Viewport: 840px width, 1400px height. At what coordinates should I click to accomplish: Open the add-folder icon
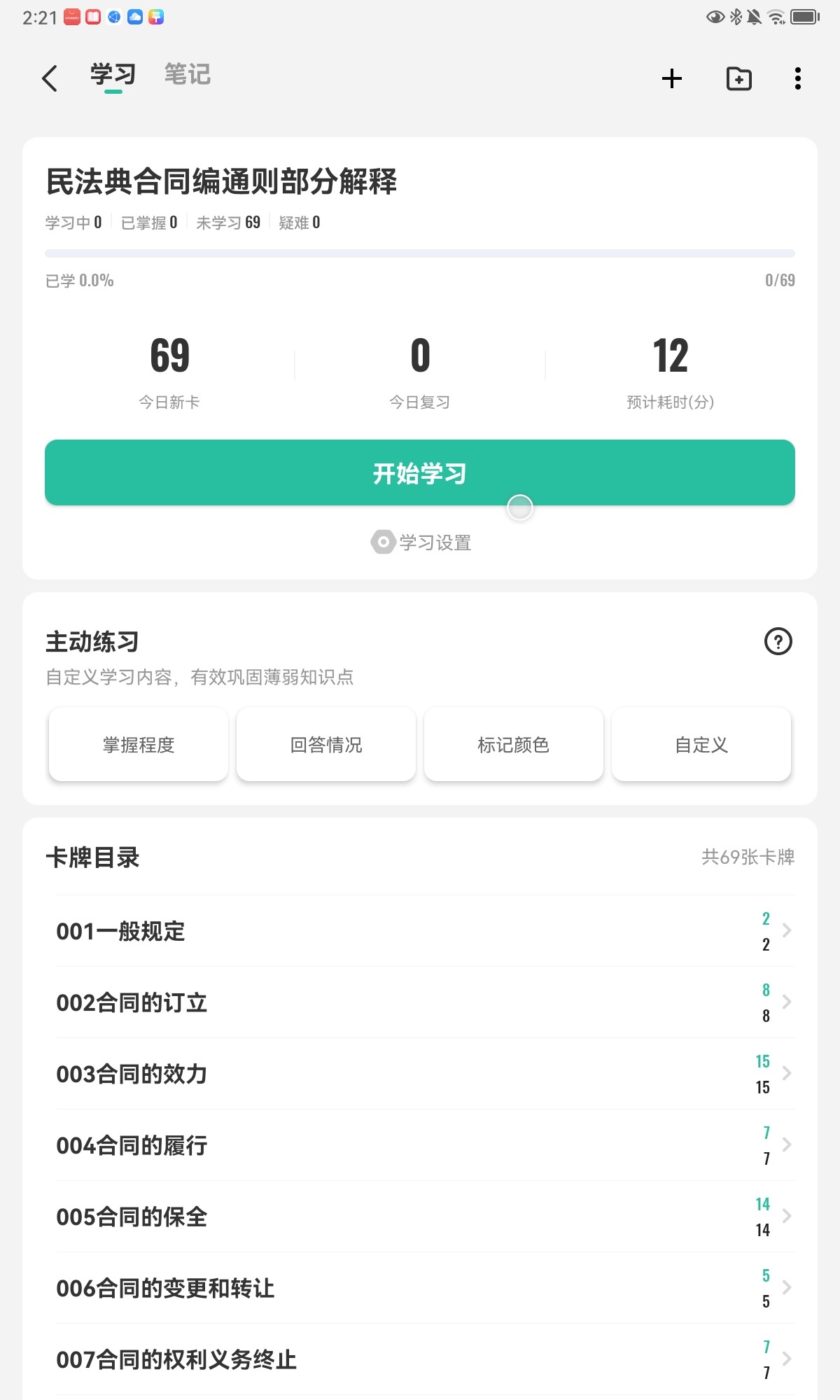(739, 78)
